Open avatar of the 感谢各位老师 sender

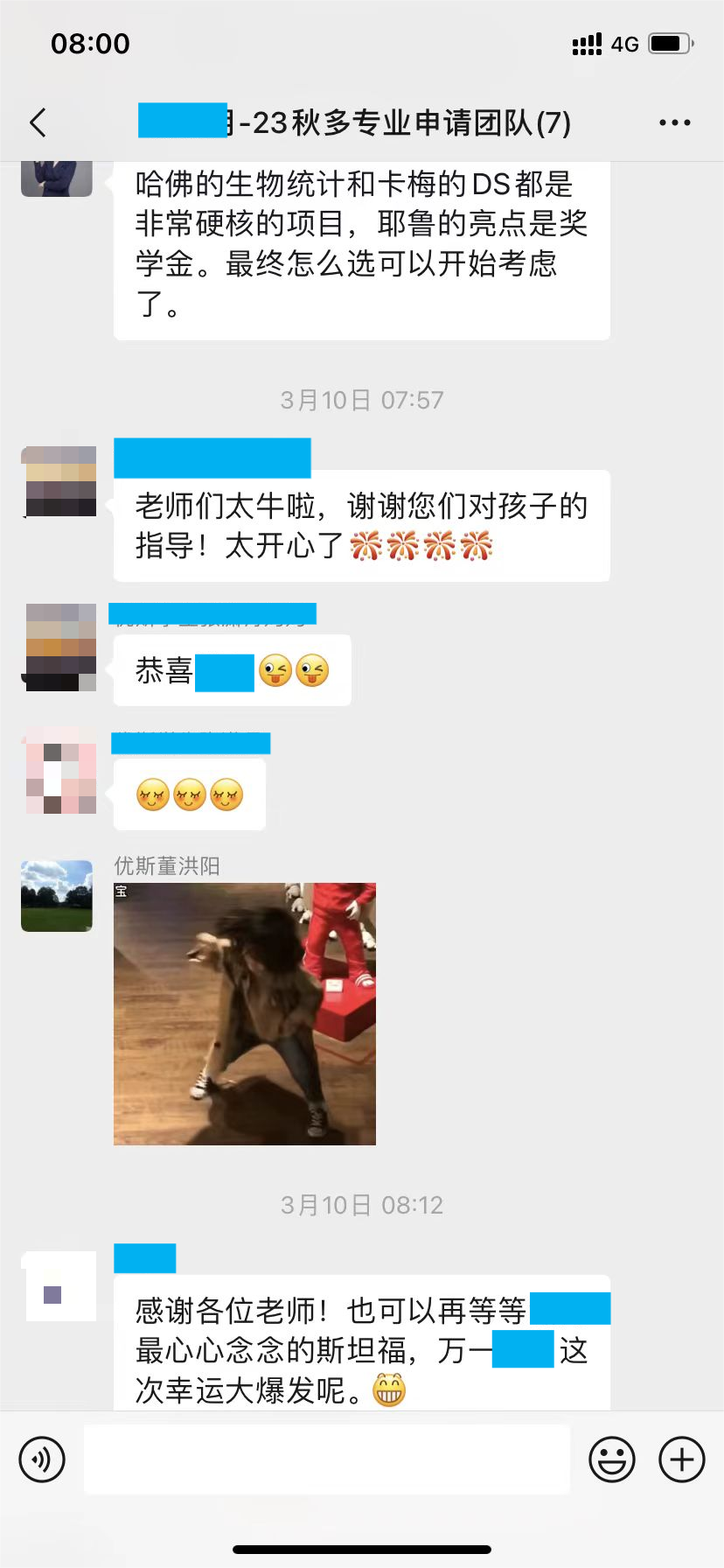[59, 1286]
